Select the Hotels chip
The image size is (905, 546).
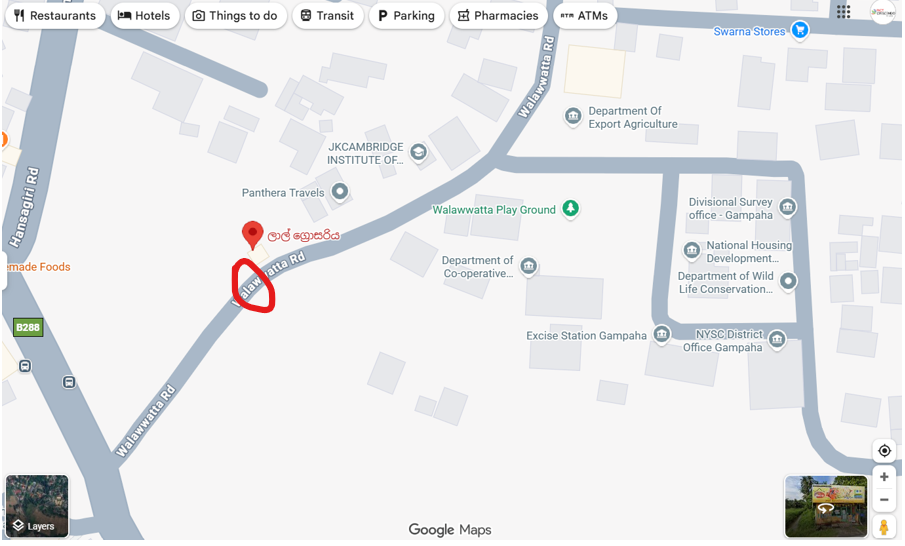144,16
